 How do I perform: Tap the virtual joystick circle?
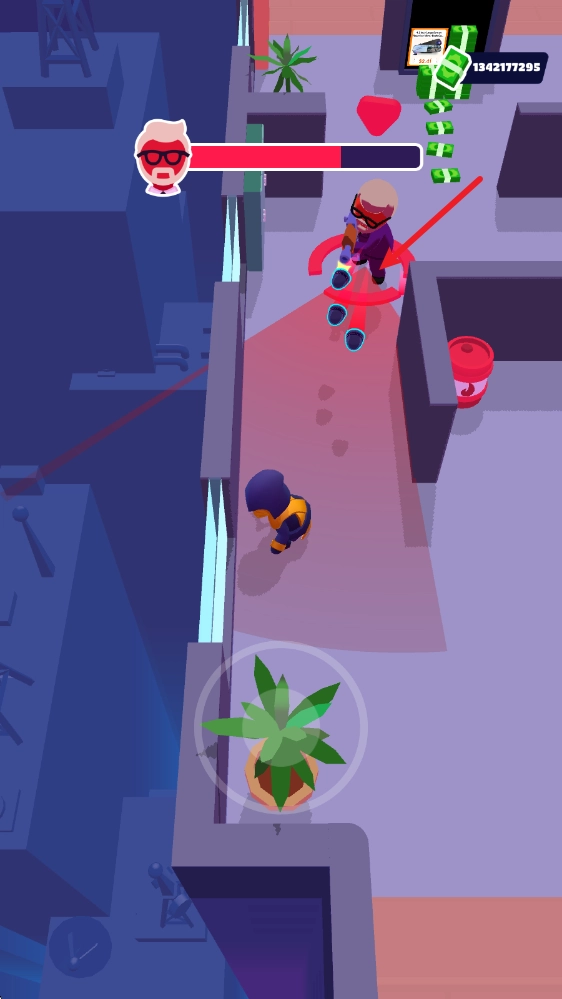(281, 728)
